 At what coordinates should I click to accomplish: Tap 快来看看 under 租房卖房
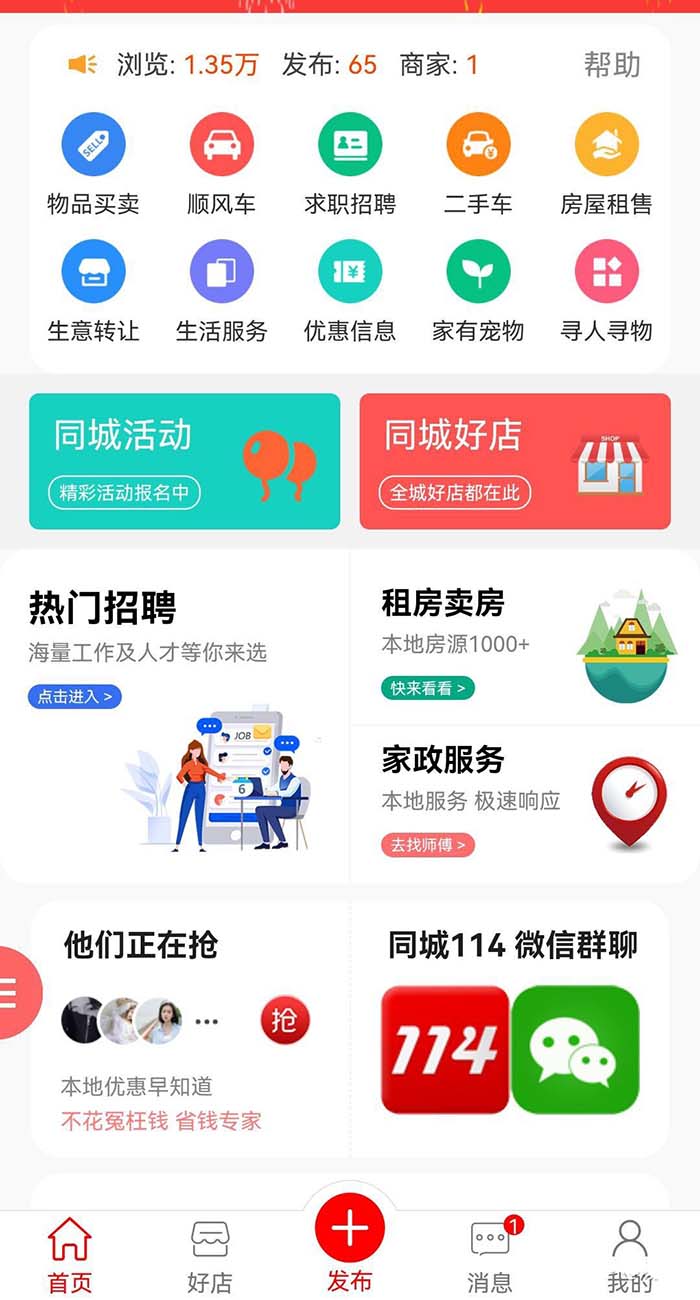[427, 687]
